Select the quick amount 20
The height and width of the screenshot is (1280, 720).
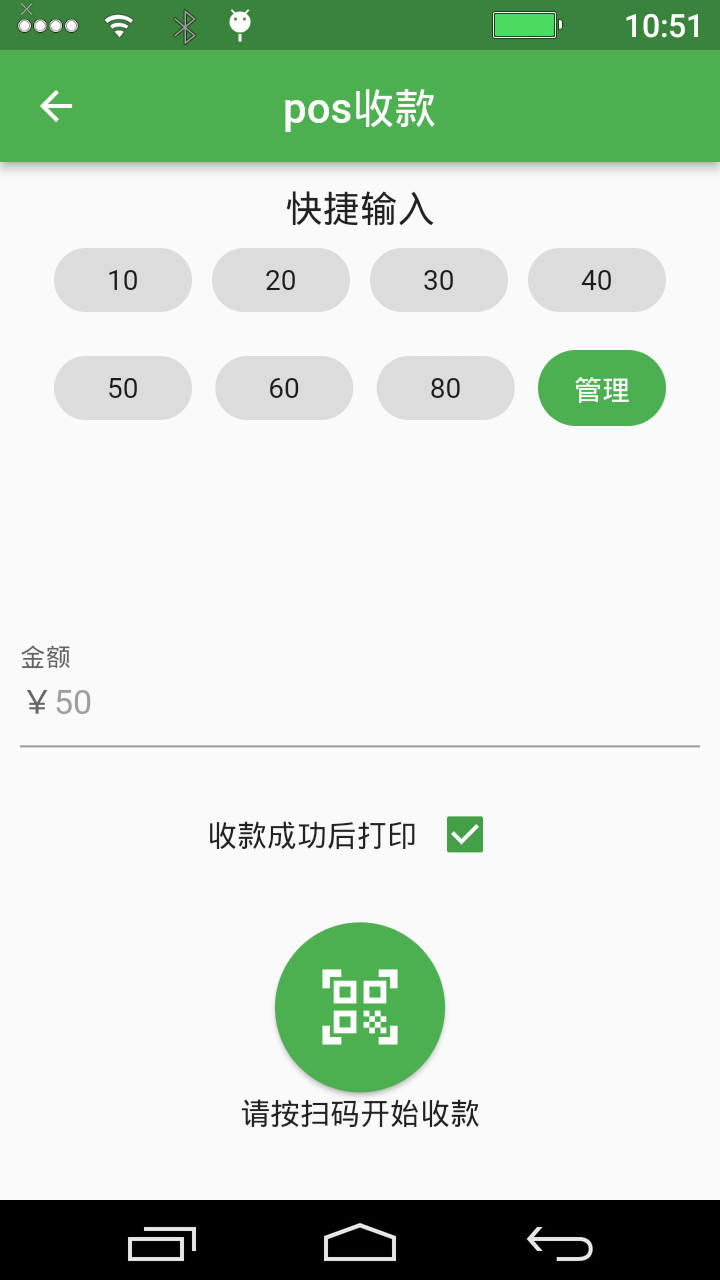[x=280, y=280]
